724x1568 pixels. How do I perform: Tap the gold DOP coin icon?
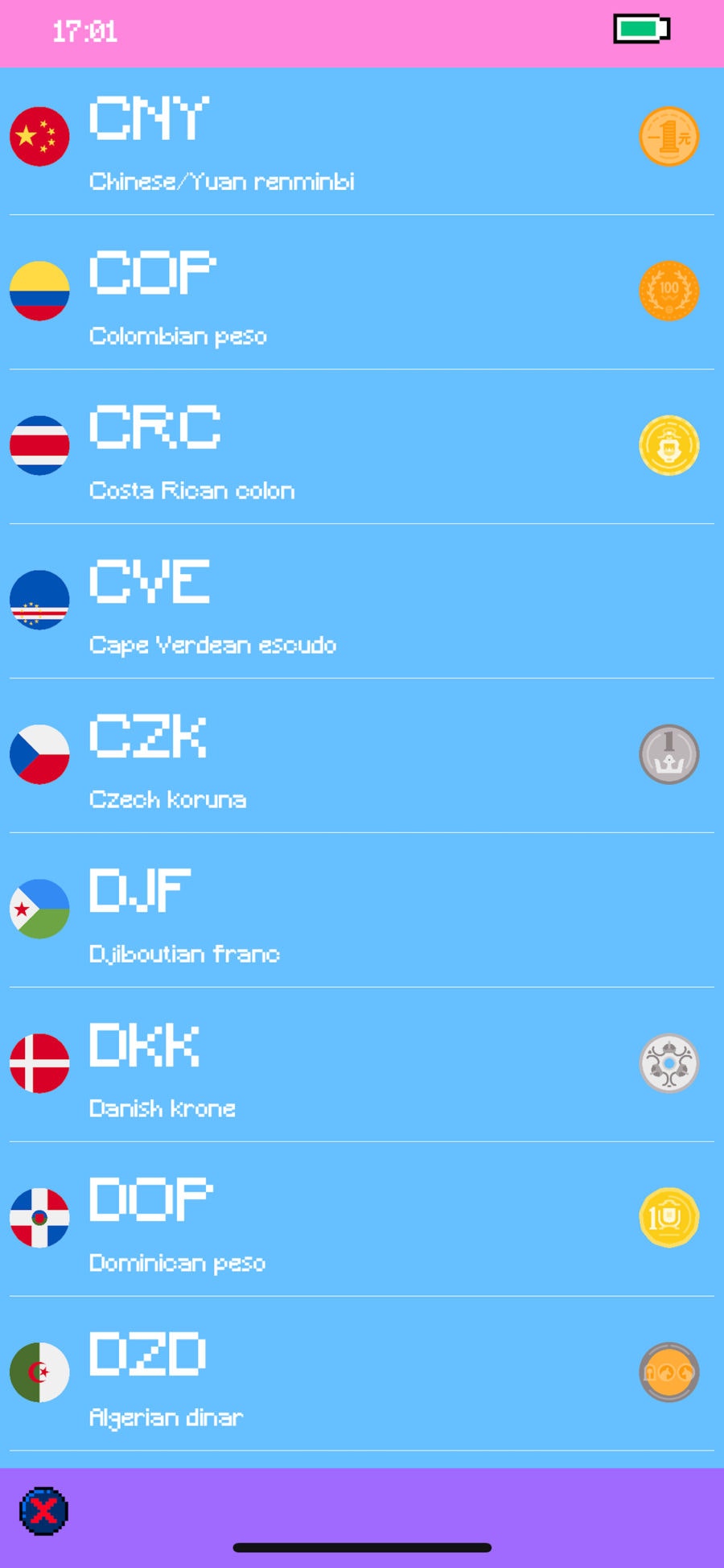[669, 1218]
